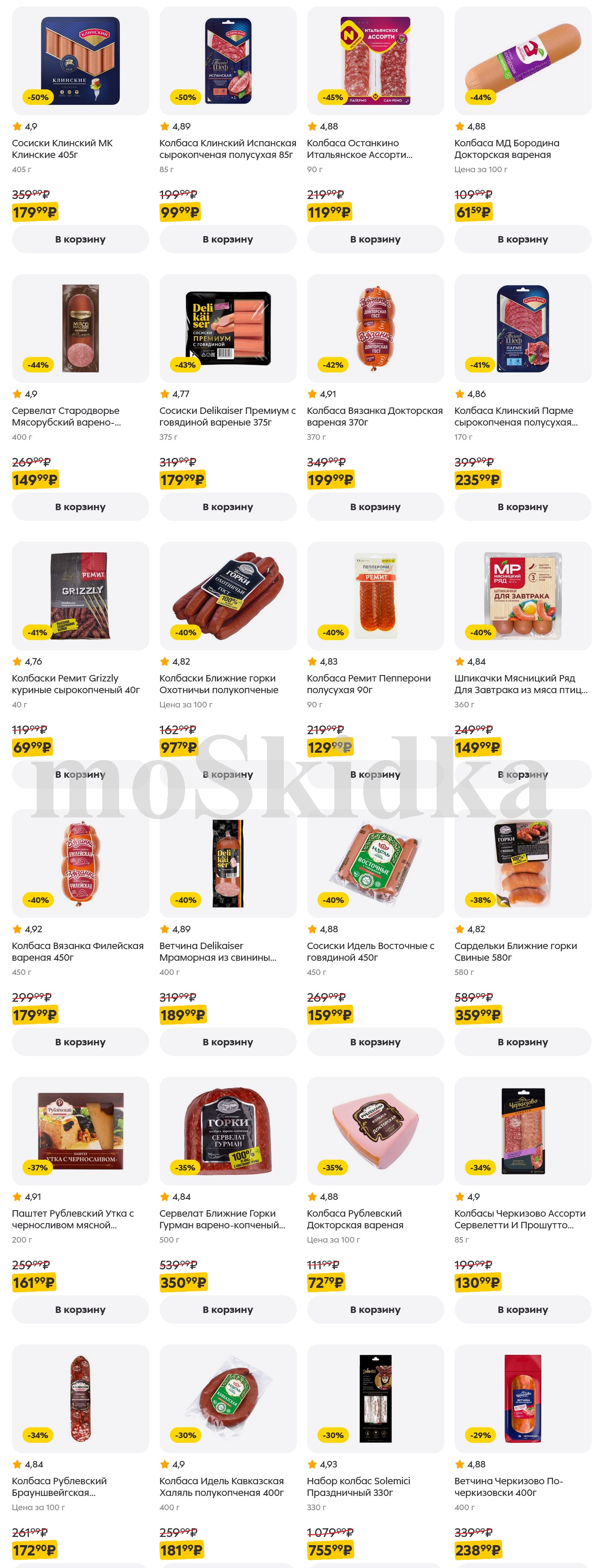The image size is (597, 1568).
Task: Add Колбаса Останкино Итальянское Ассорти to cart
Action: tap(375, 239)
